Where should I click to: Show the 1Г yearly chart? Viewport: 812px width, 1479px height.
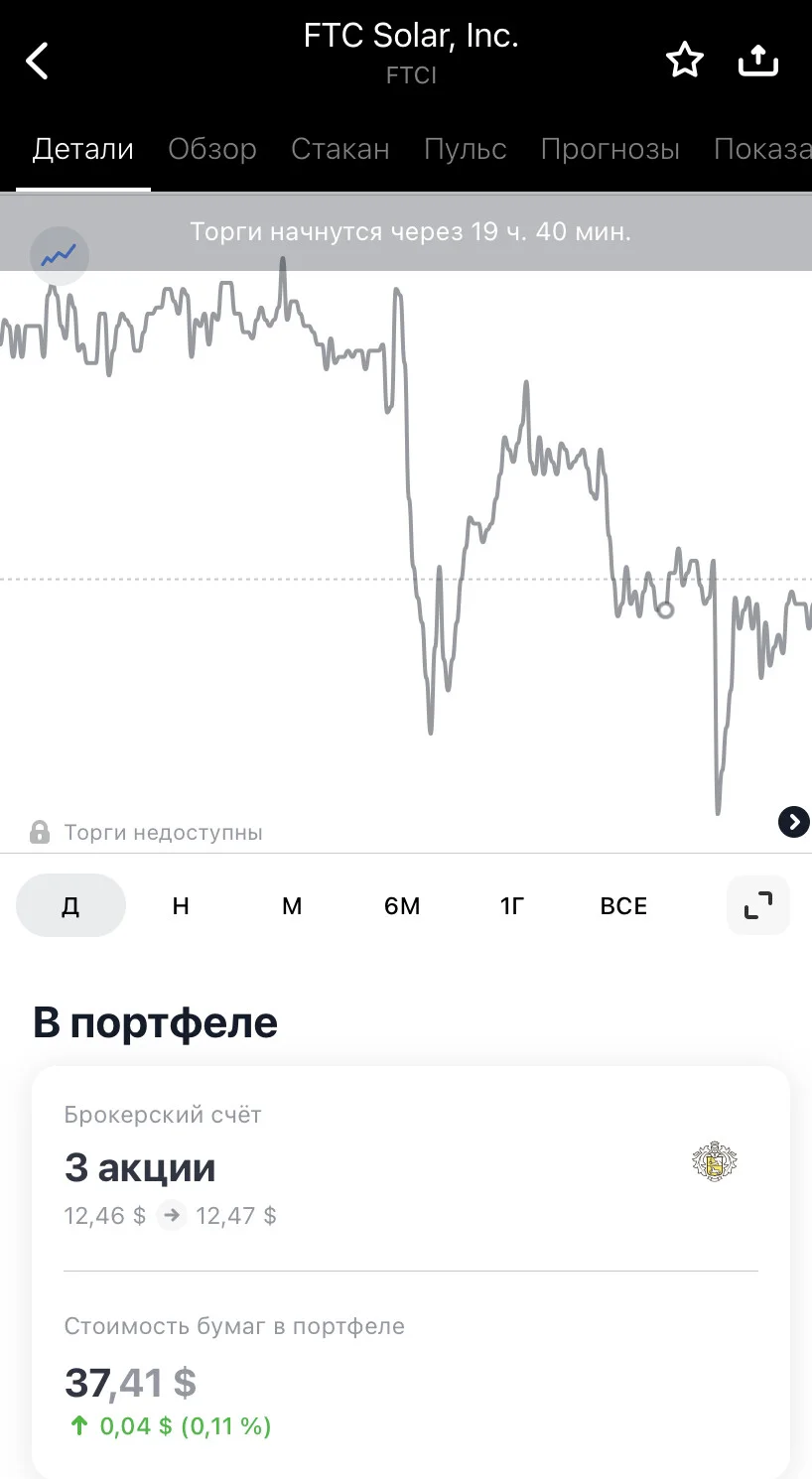(x=512, y=905)
